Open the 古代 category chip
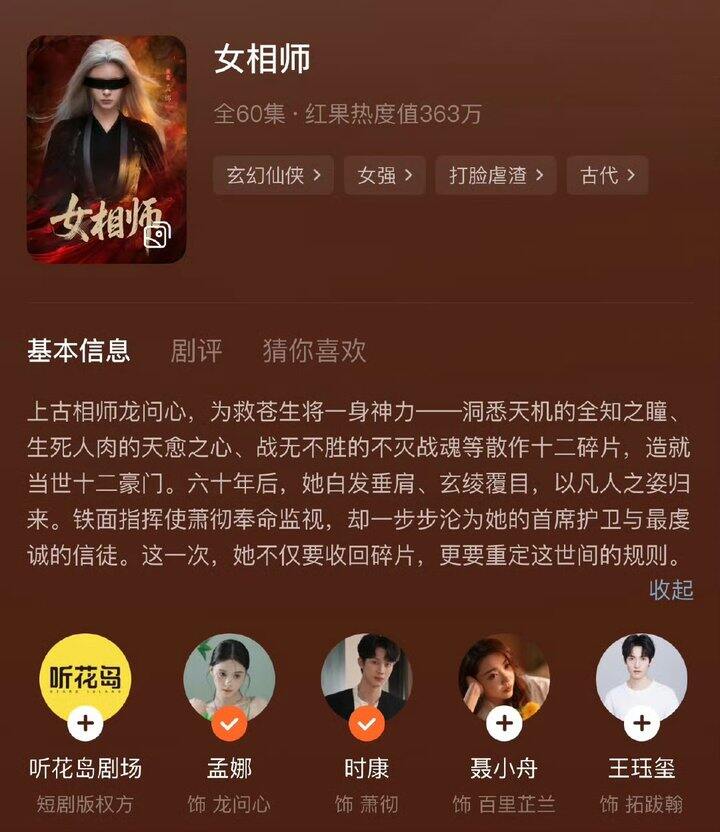This screenshot has height=832, width=720. [x=607, y=175]
